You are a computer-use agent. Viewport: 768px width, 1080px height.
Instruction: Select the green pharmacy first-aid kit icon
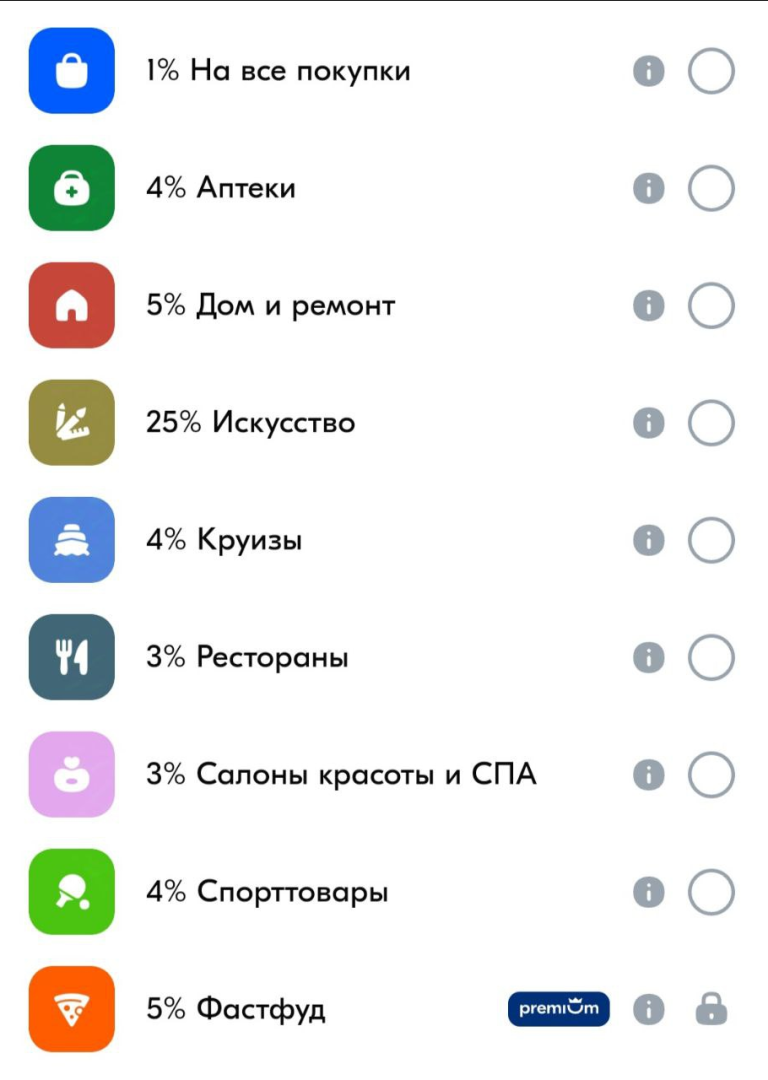71,187
